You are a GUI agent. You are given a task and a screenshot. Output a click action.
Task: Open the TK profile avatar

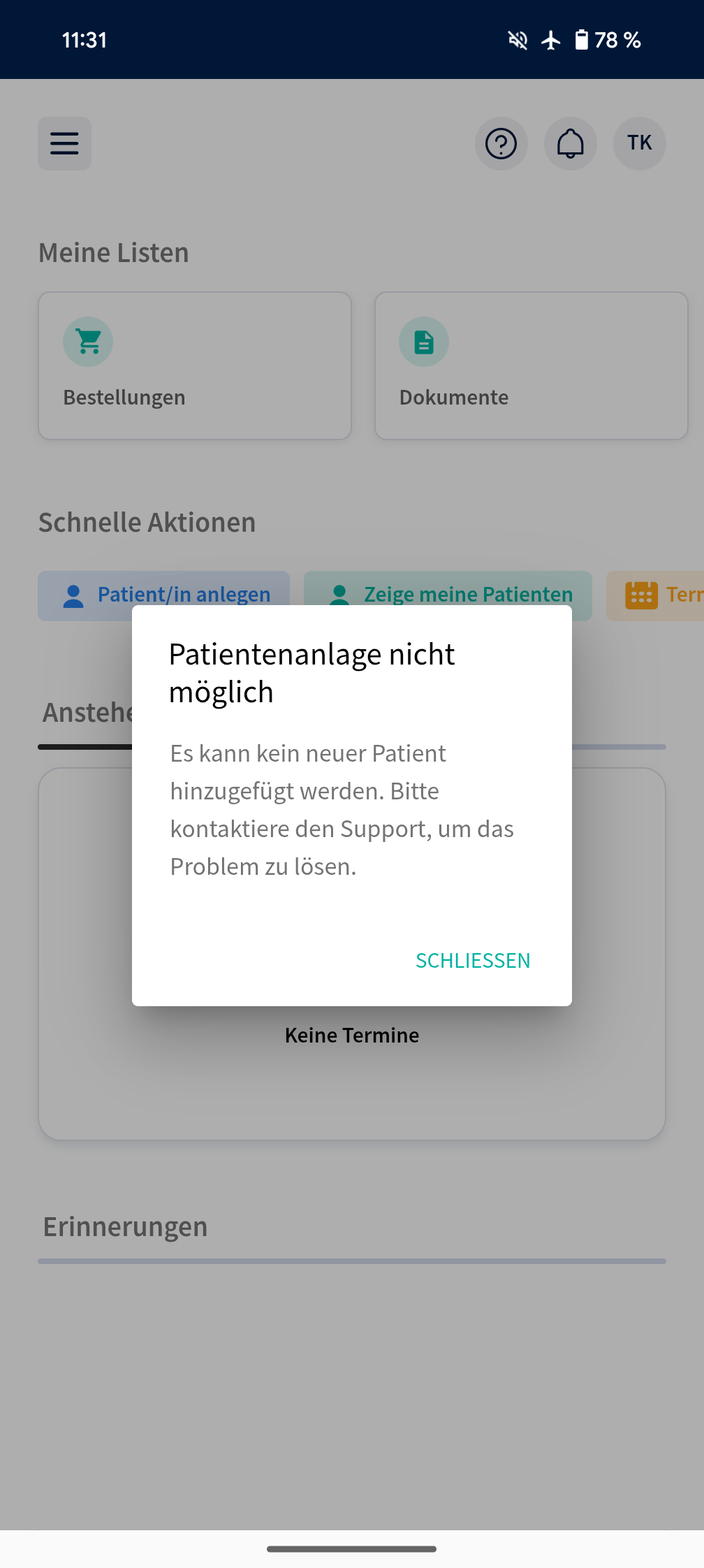coord(639,143)
